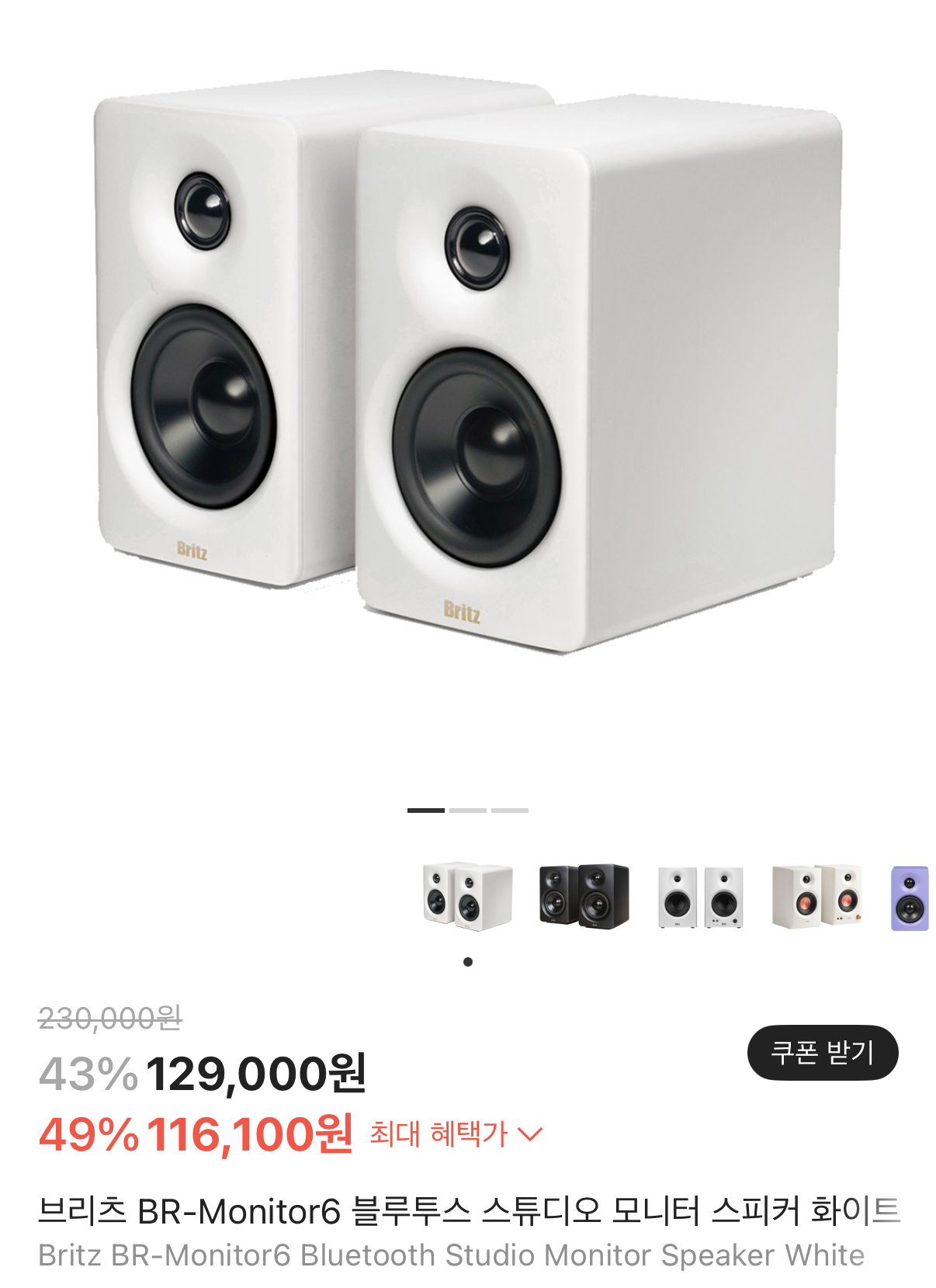The height and width of the screenshot is (1288, 936).
Task: Select the white speaker pair variant thumbnail
Action: tap(468, 897)
